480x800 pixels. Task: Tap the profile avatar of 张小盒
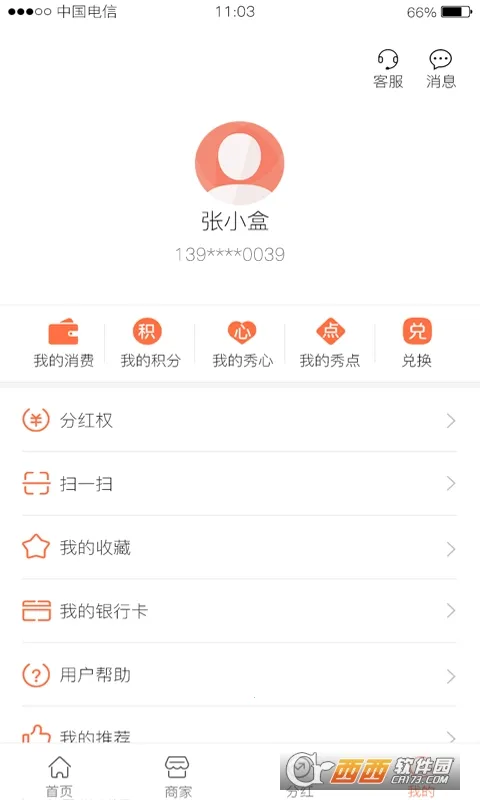[x=240, y=163]
